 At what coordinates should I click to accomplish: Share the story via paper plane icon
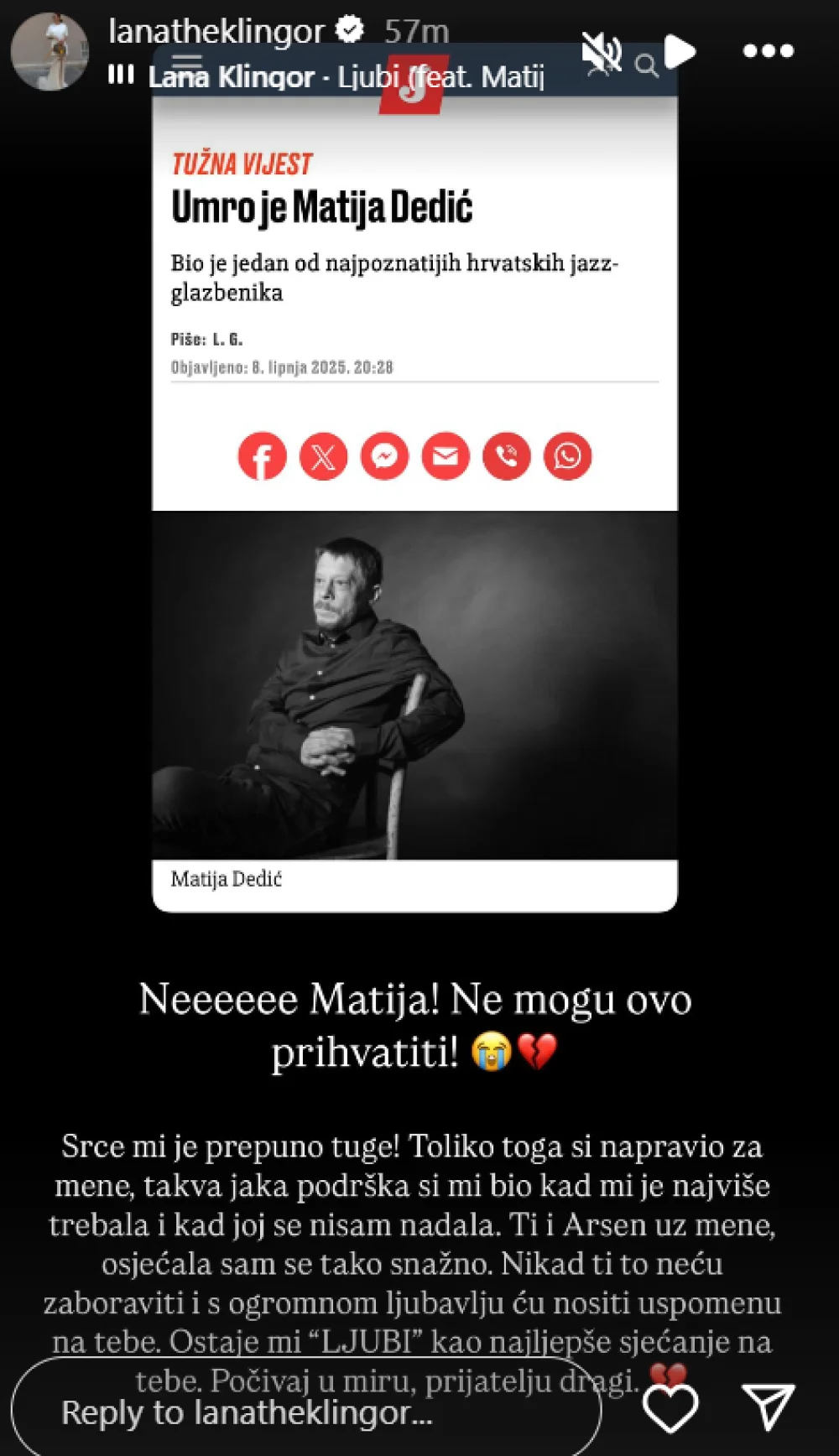click(768, 1407)
